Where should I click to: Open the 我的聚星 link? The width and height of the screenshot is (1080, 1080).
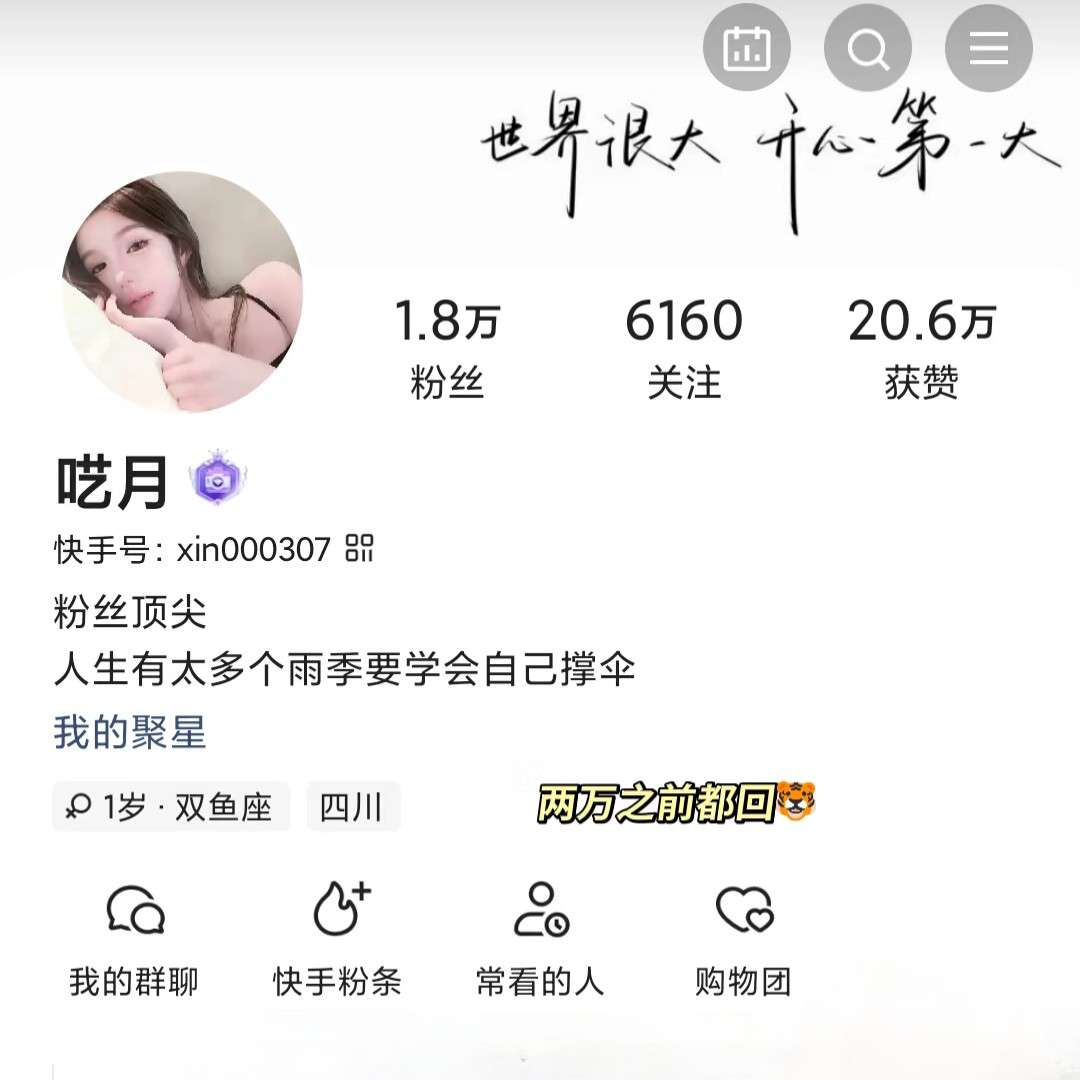pyautogui.click(x=130, y=733)
